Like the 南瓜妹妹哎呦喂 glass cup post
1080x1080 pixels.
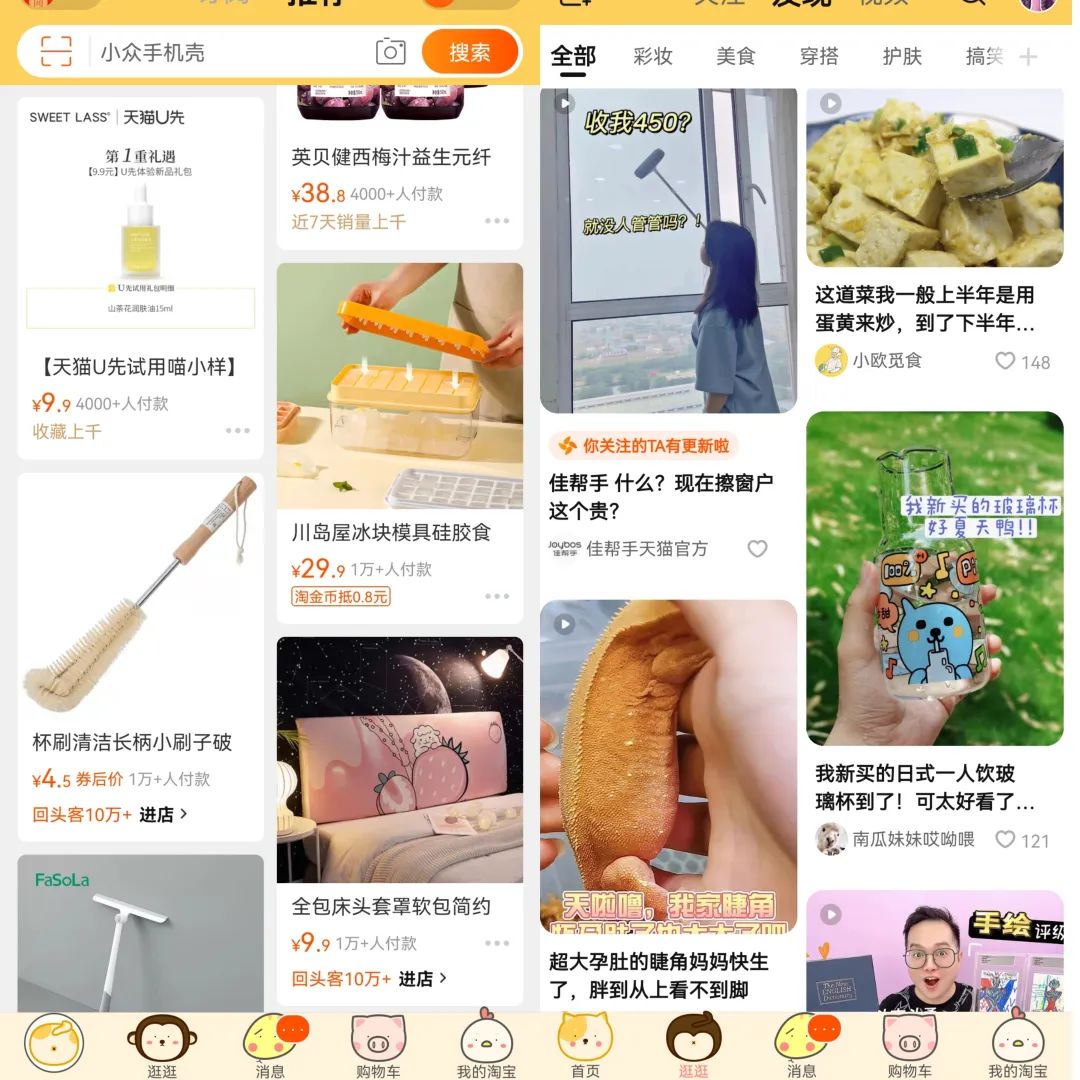pos(1006,840)
